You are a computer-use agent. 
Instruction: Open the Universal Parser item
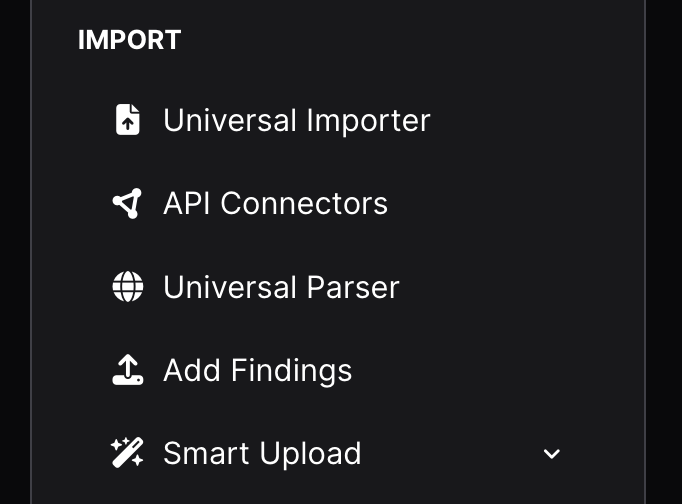coord(281,287)
